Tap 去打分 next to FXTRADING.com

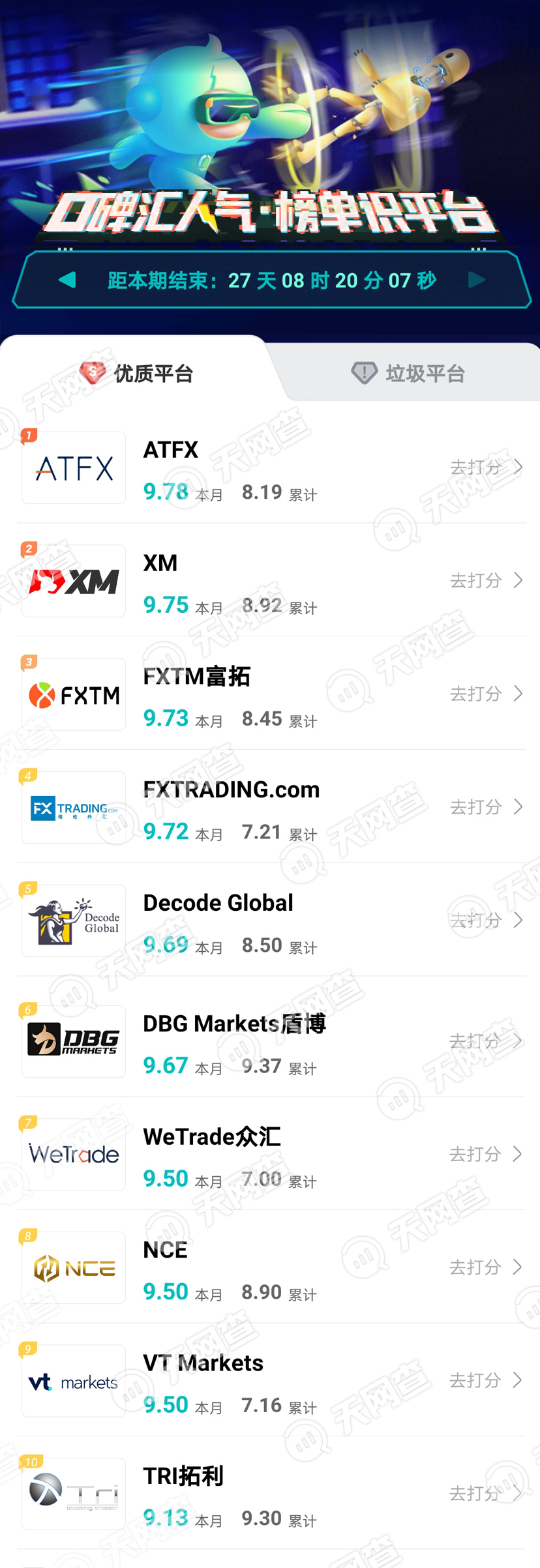[486, 807]
